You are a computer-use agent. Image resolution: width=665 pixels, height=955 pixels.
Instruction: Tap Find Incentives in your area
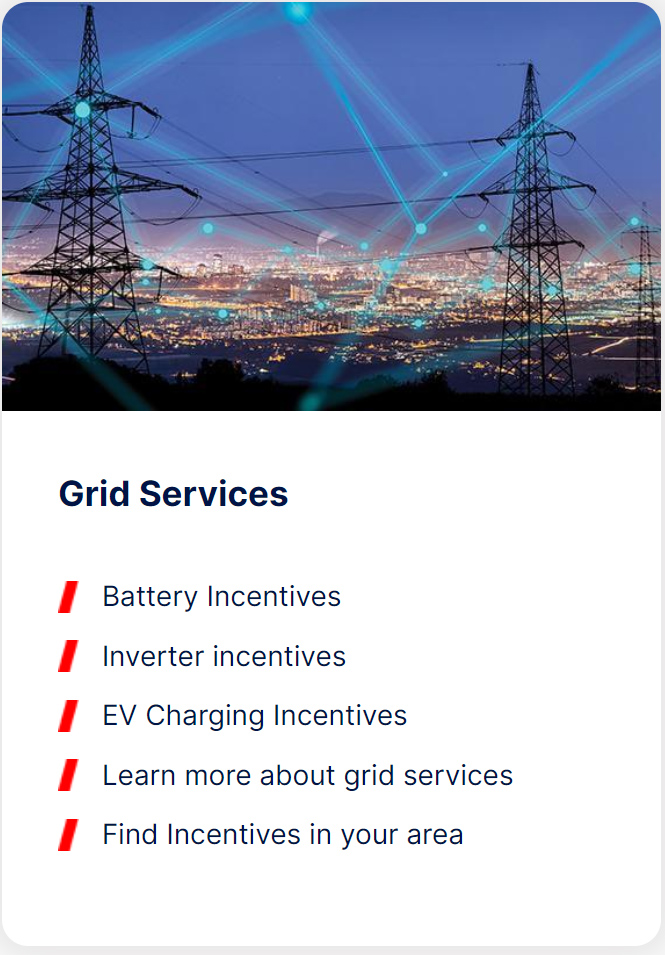[x=282, y=835]
